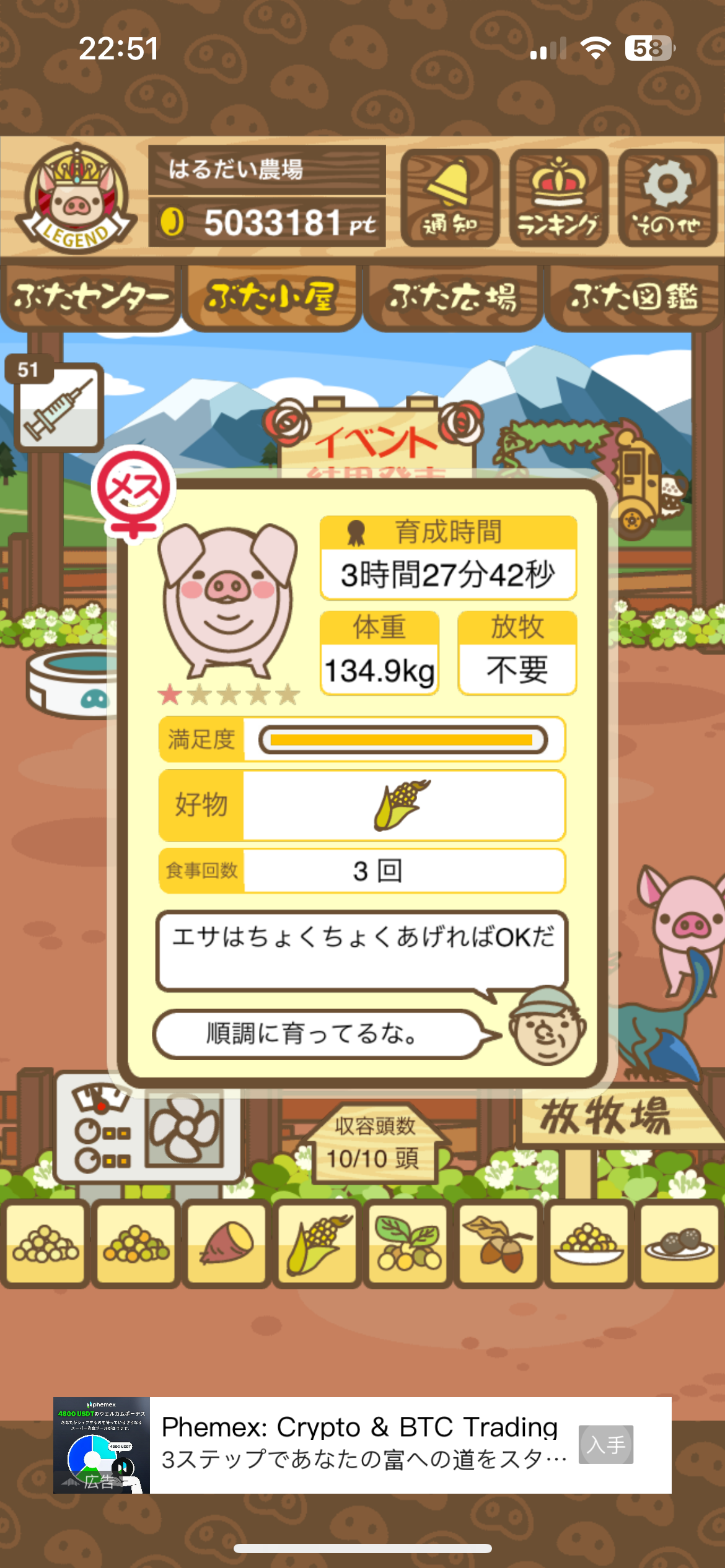Switch to the ぶた広場 tab
This screenshot has height=1568, width=725.
(452, 297)
